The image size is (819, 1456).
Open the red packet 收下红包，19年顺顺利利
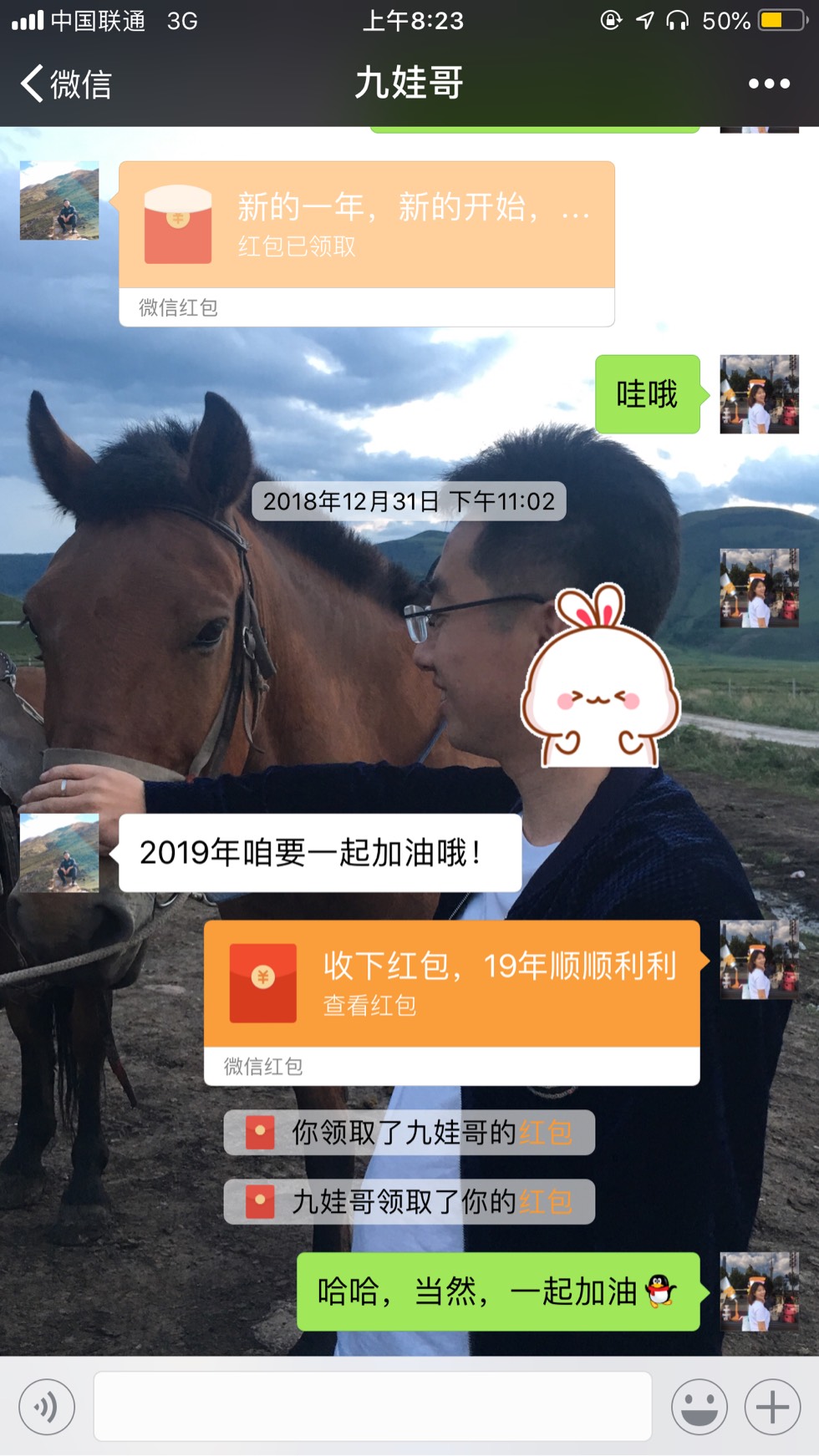(451, 984)
